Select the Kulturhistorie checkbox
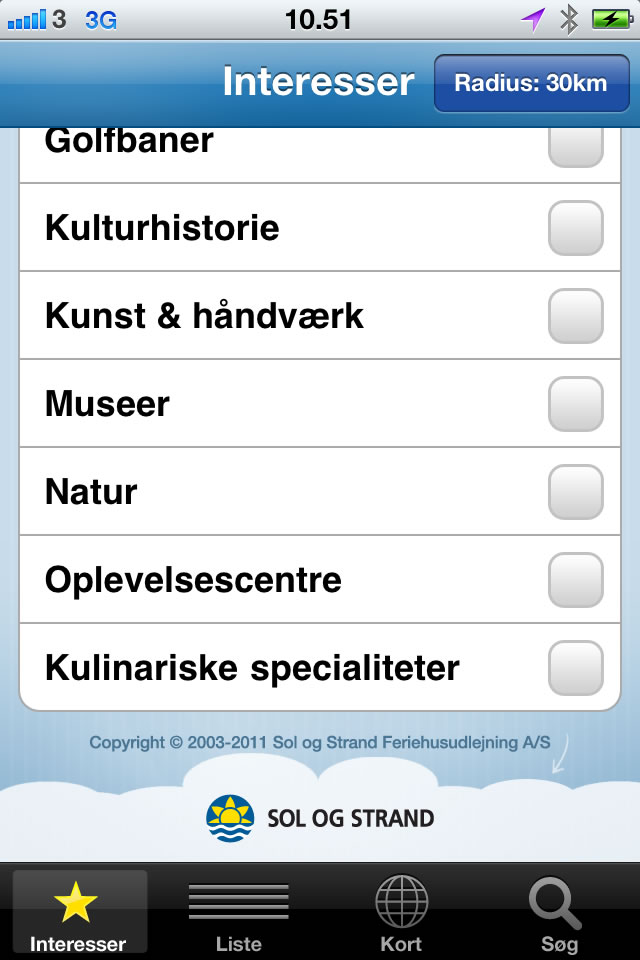This screenshot has width=640, height=960. point(576,228)
